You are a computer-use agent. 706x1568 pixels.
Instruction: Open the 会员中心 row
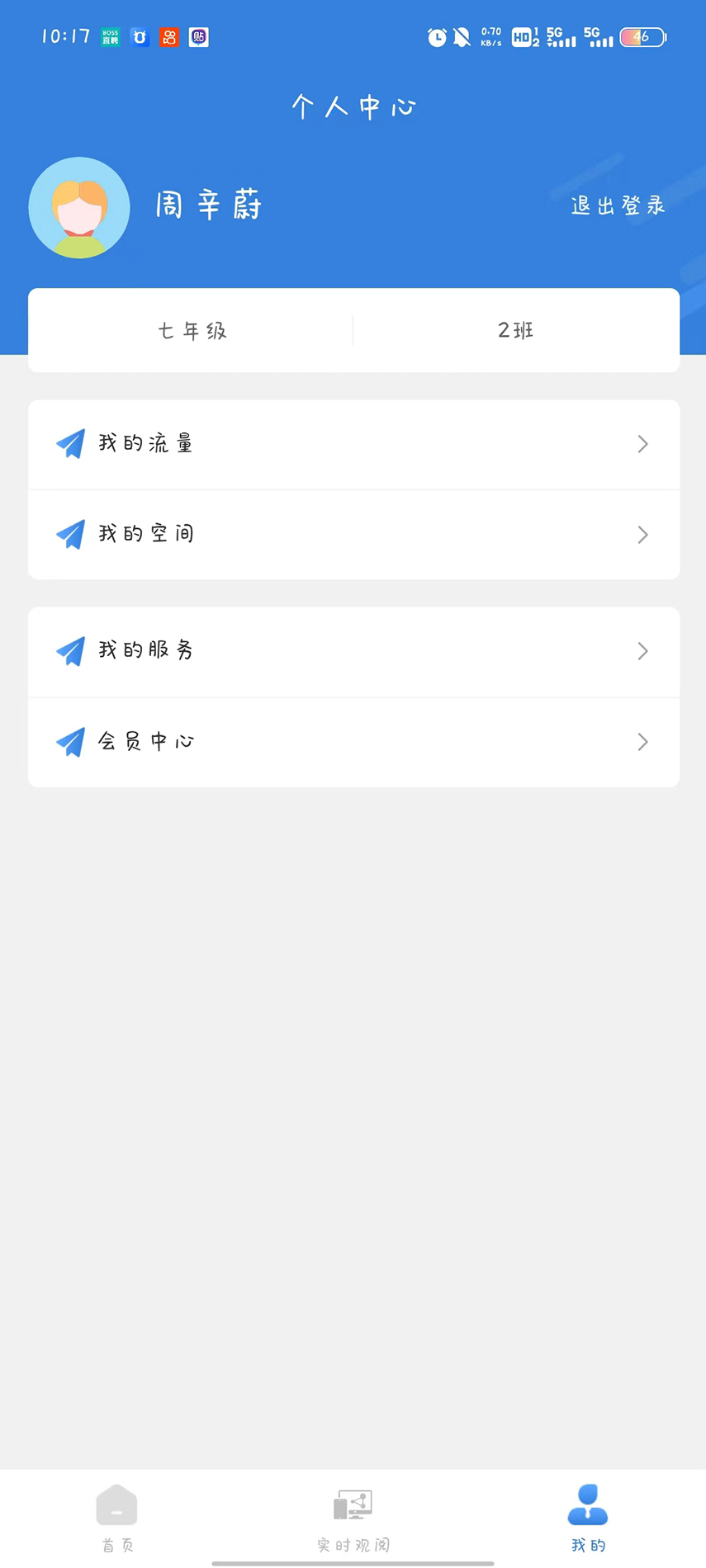353,742
